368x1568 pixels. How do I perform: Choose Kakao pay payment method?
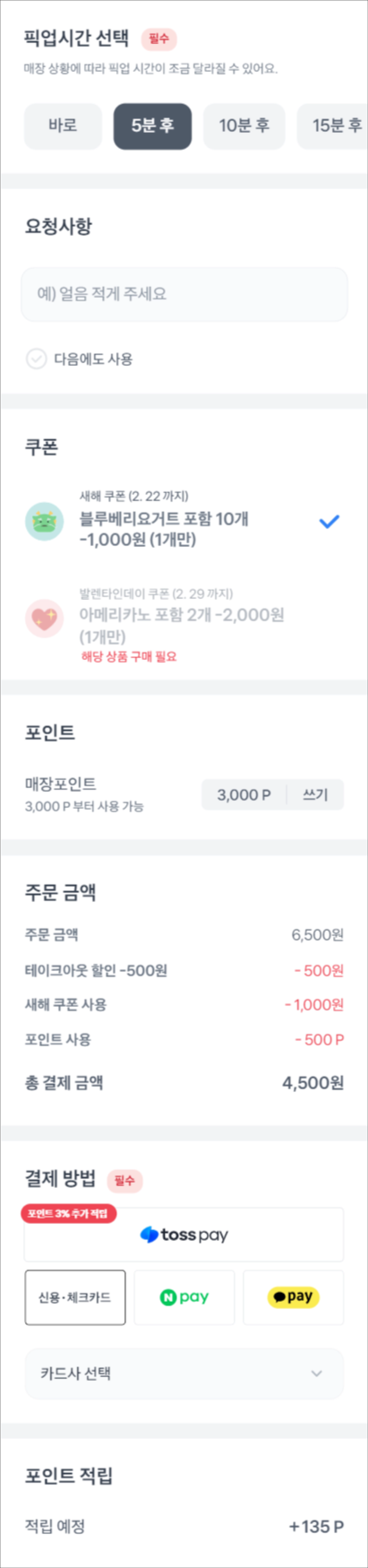click(x=293, y=1297)
